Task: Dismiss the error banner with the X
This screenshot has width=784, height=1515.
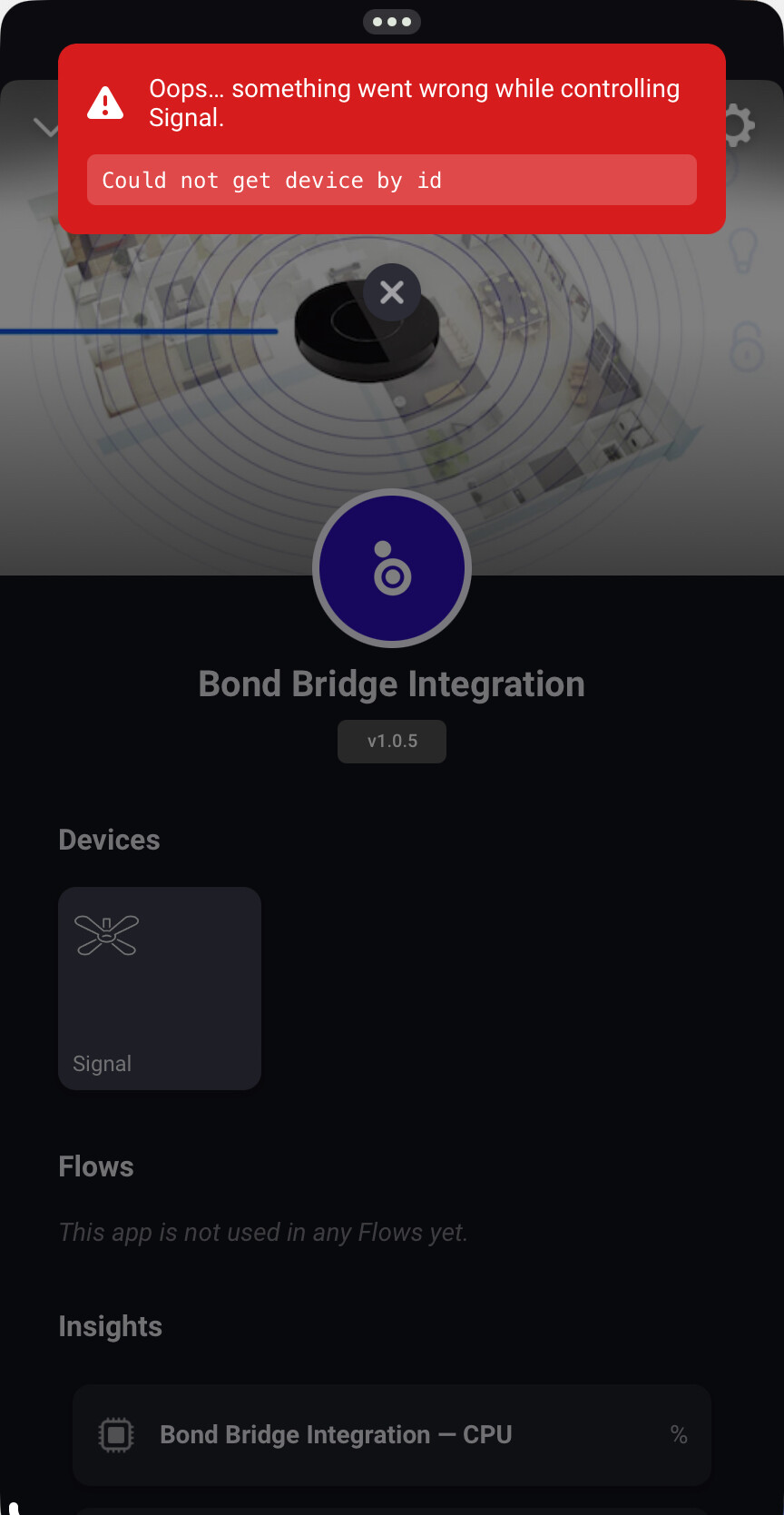Action: click(x=392, y=292)
